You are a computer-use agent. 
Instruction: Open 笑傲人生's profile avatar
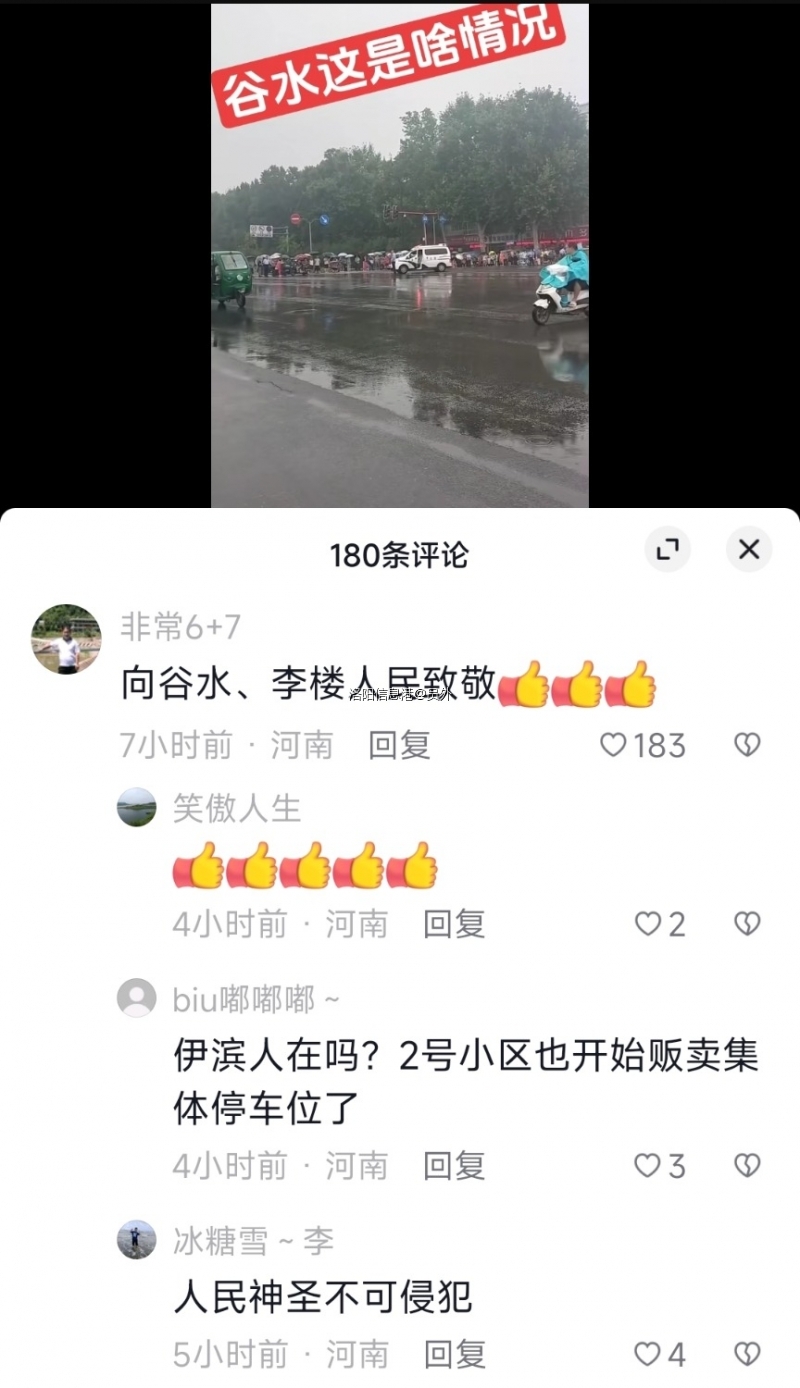[137, 807]
